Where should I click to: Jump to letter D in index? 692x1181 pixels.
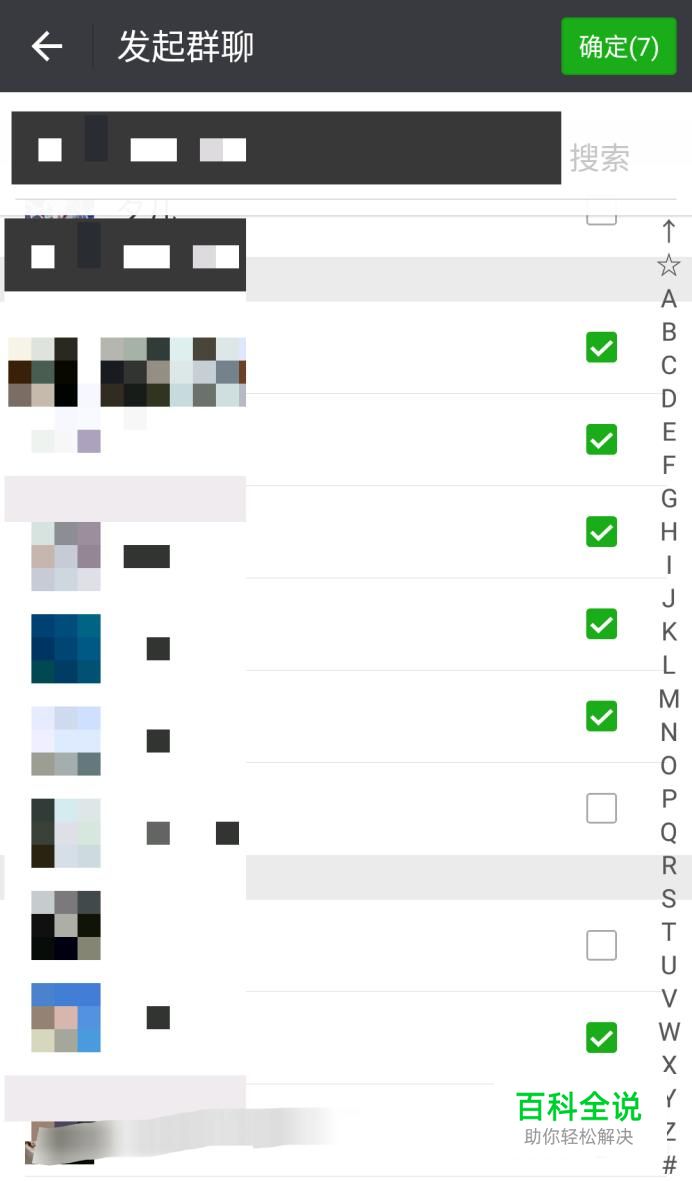click(x=669, y=399)
